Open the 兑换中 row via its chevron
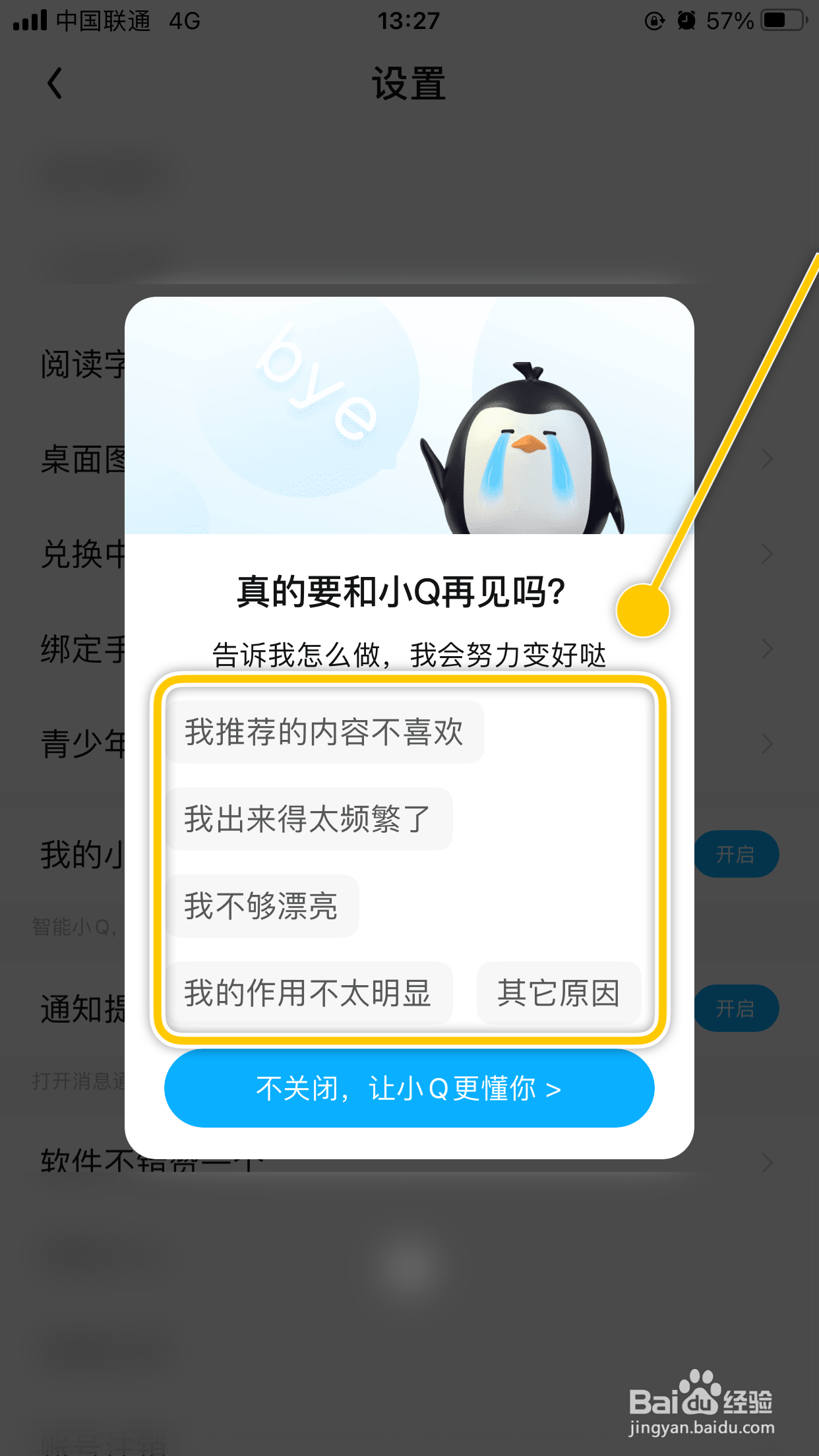Viewport: 819px width, 1456px height. (x=767, y=554)
